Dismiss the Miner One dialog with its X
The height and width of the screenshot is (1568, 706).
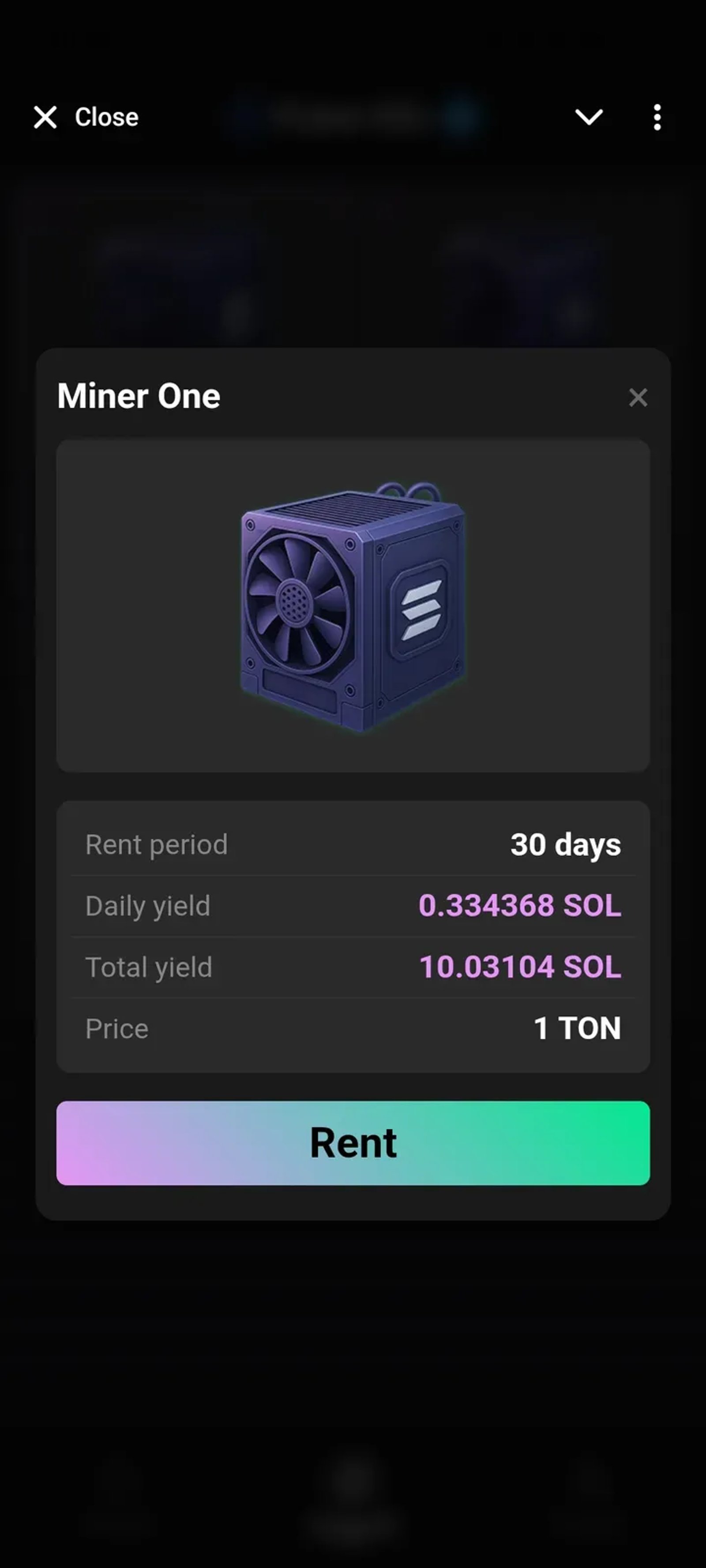point(638,397)
